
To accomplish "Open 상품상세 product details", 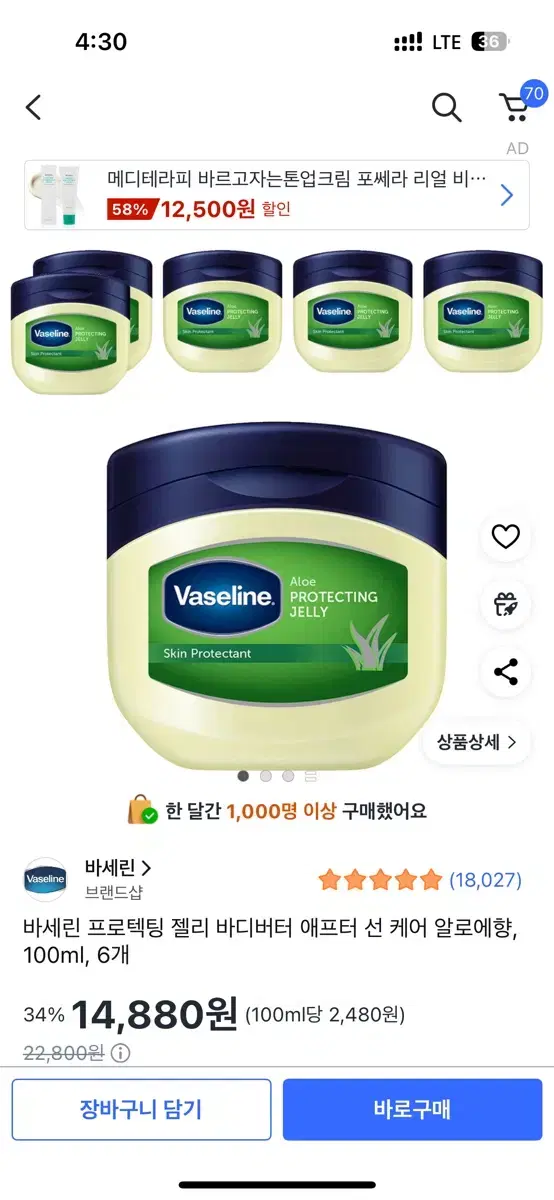I will (477, 742).
